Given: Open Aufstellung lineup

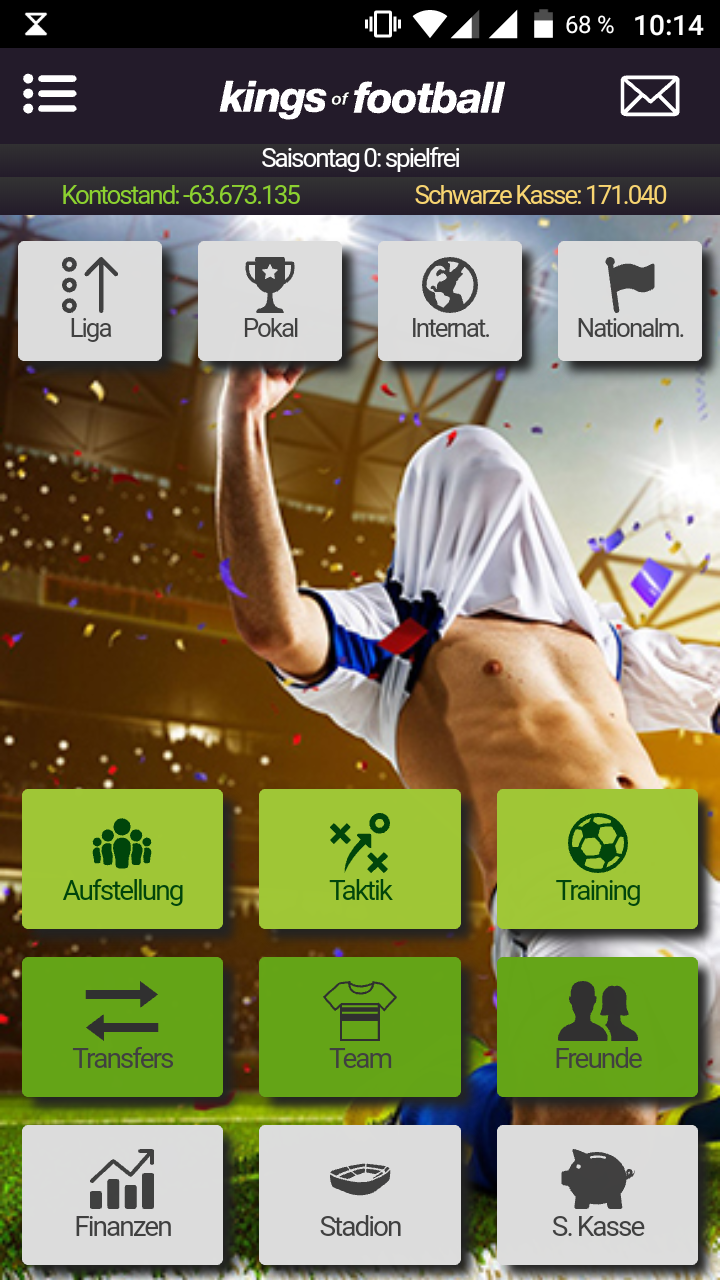Looking at the screenshot, I should [123, 859].
